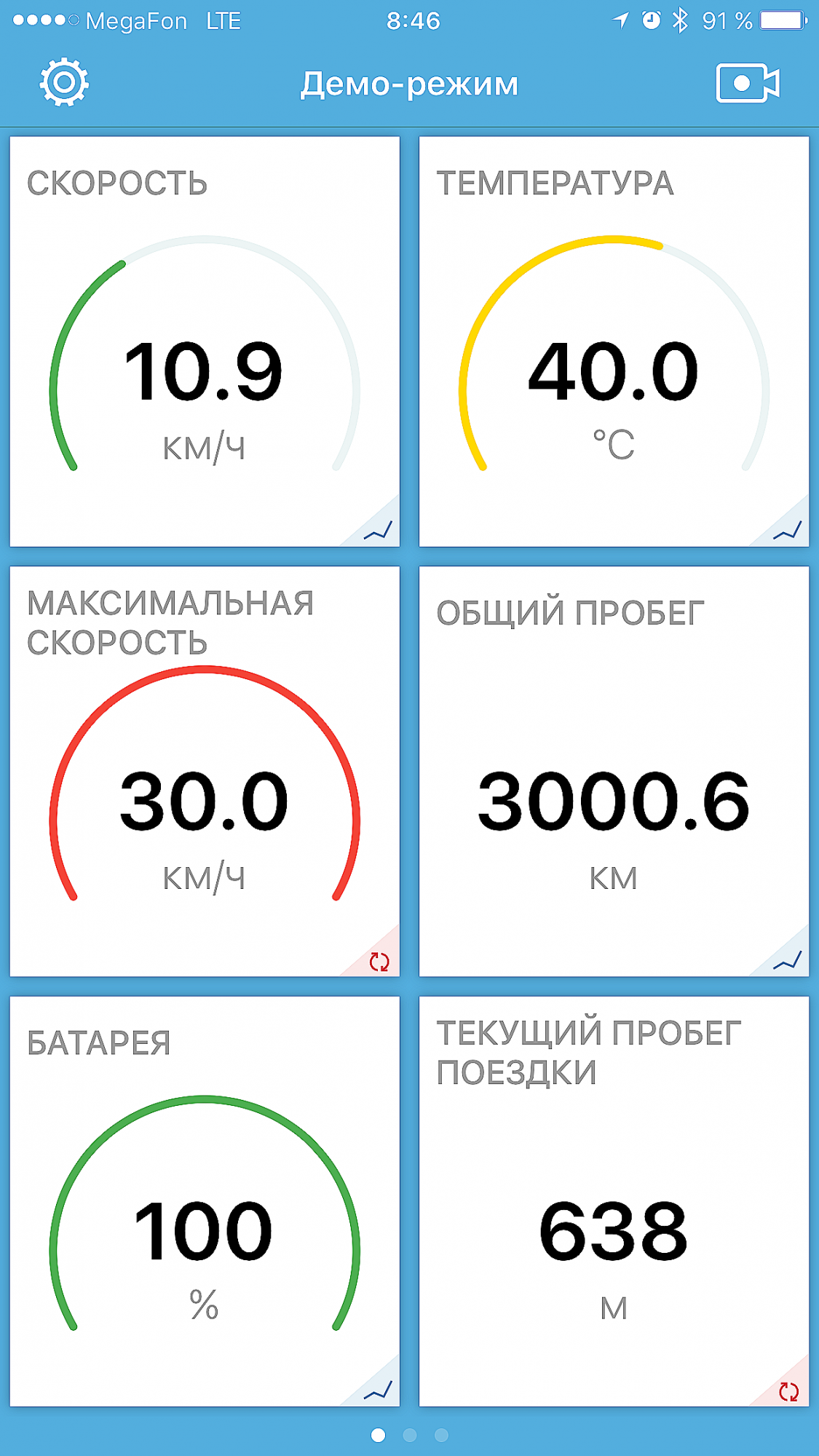Open the video camera recording icon
The image size is (819, 1456).
[x=748, y=83]
